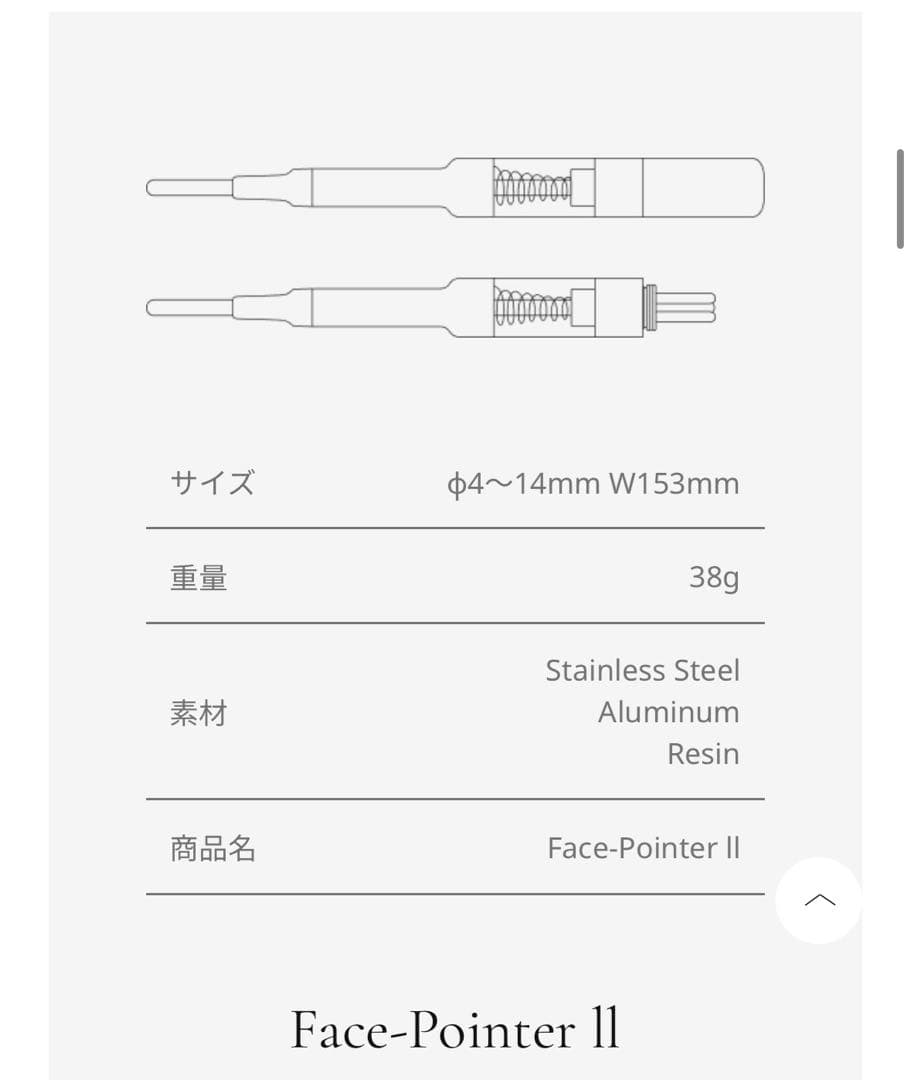
Task: Select the 重量 row label
Action: (x=198, y=578)
